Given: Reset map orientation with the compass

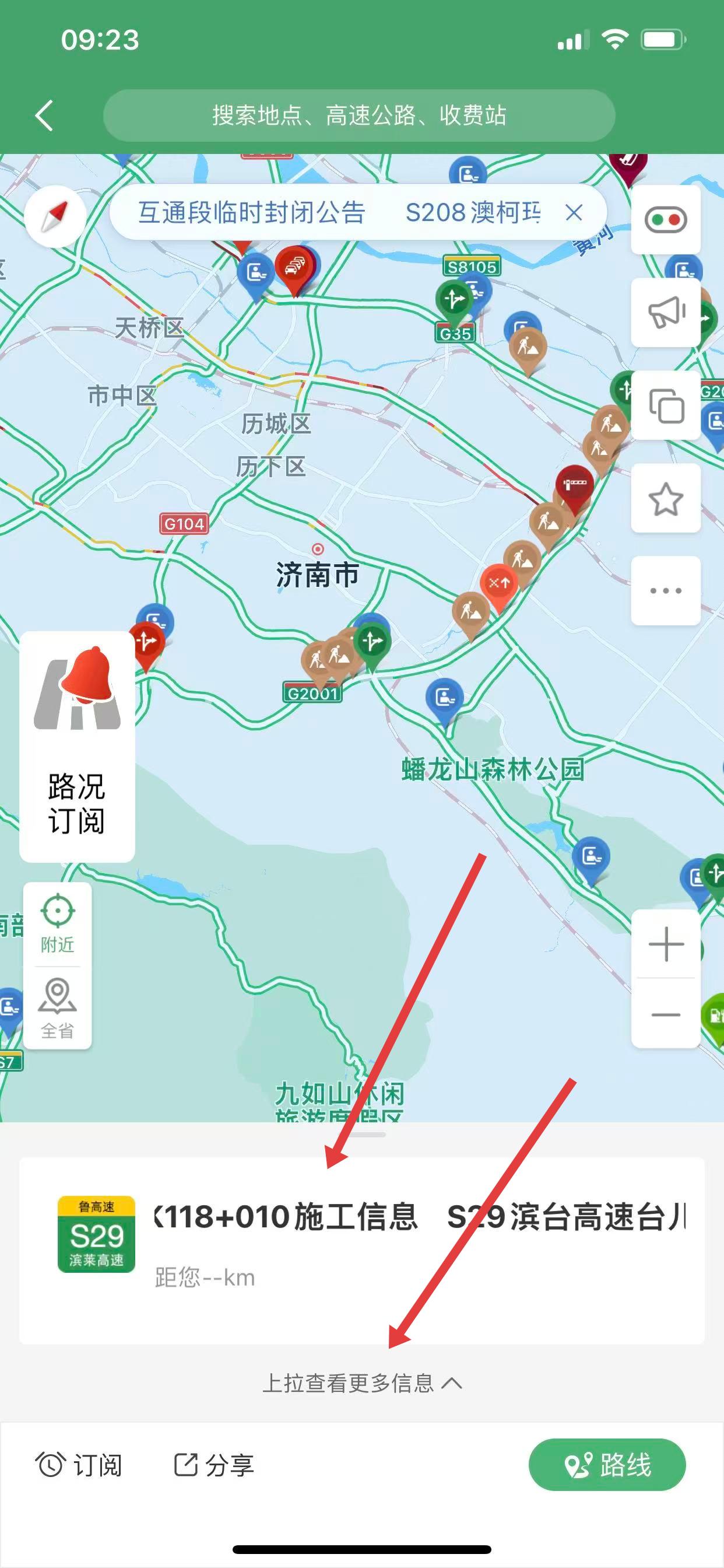Looking at the screenshot, I should tap(55, 218).
